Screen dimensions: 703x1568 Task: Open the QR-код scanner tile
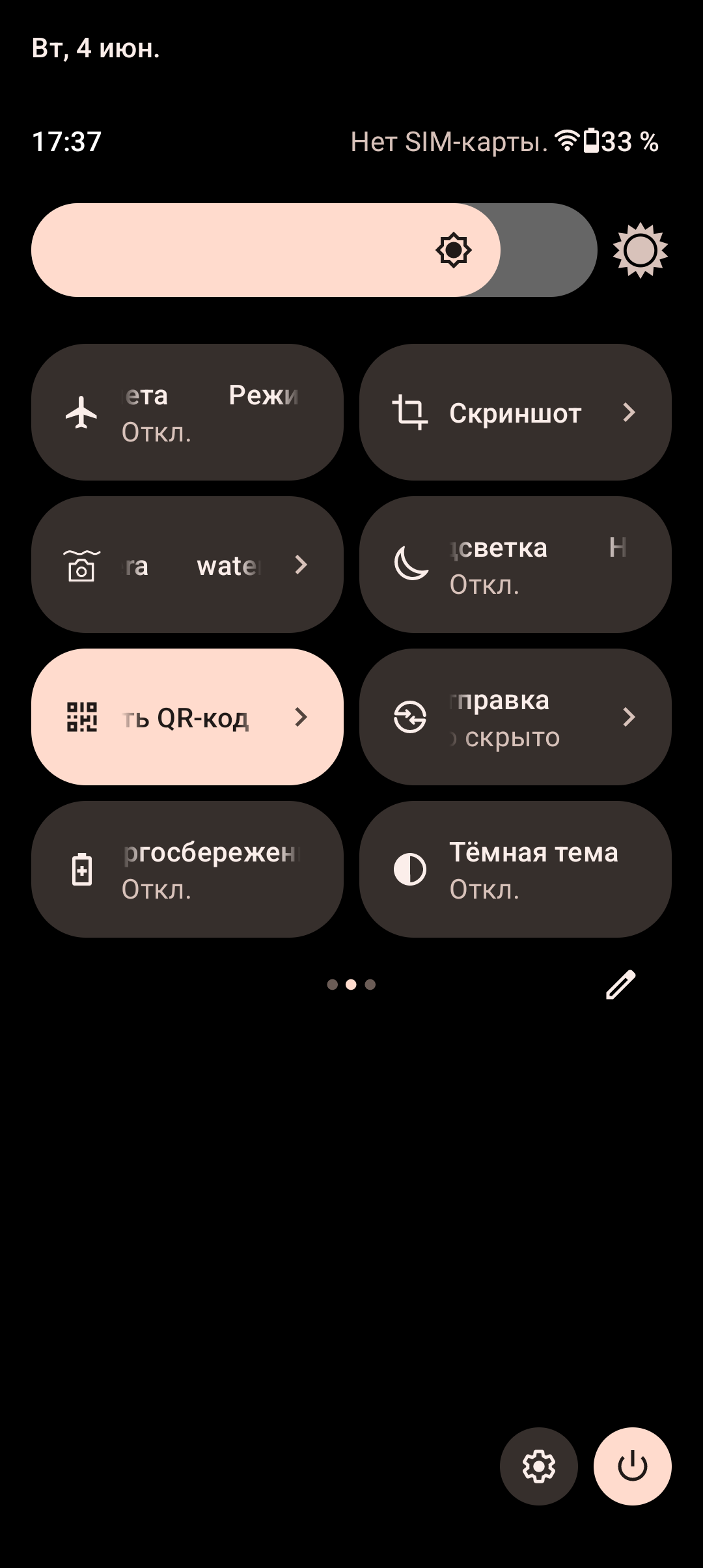[187, 717]
